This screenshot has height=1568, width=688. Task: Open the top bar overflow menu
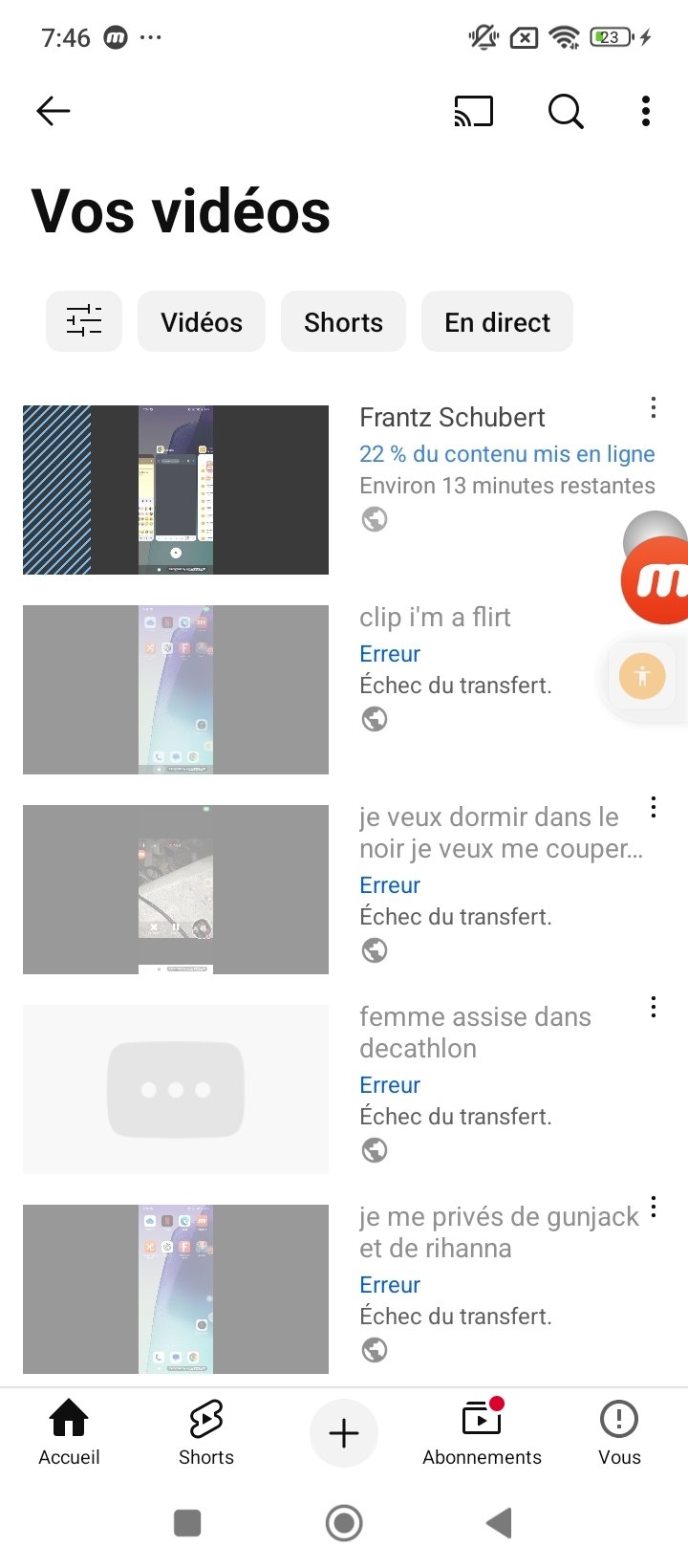click(x=646, y=112)
